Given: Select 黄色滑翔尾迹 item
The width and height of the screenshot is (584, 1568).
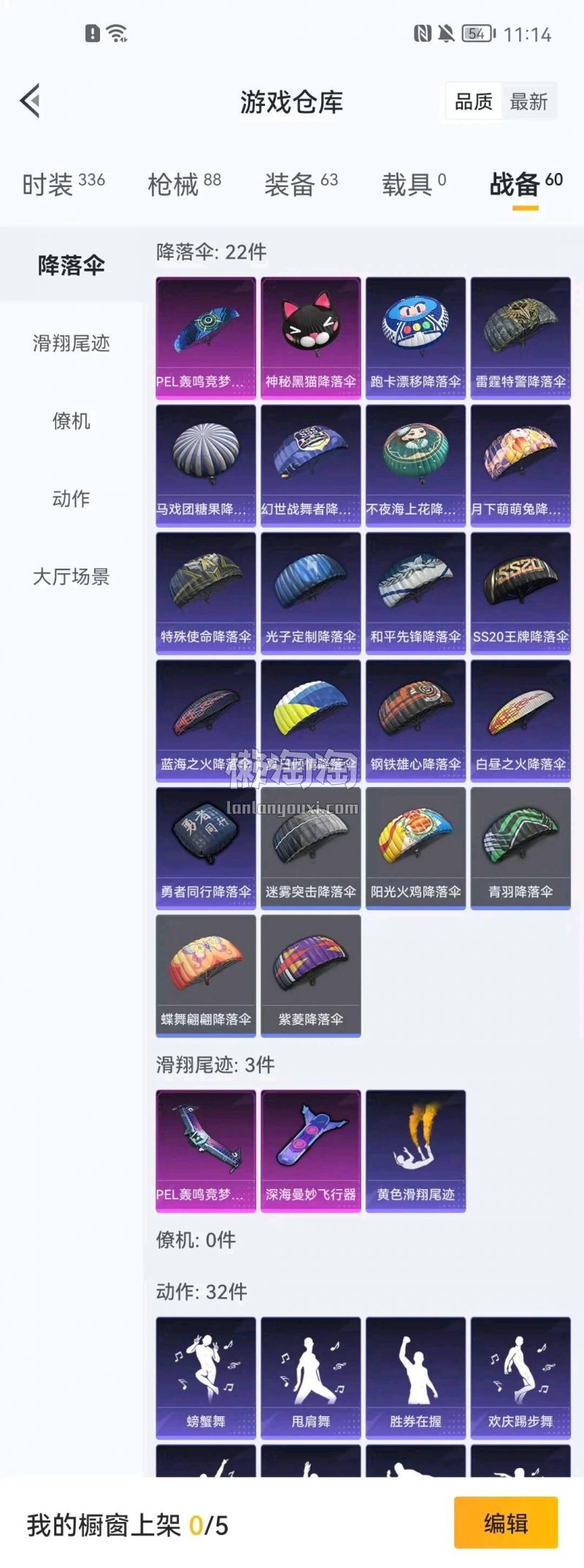Looking at the screenshot, I should pos(415,1150).
